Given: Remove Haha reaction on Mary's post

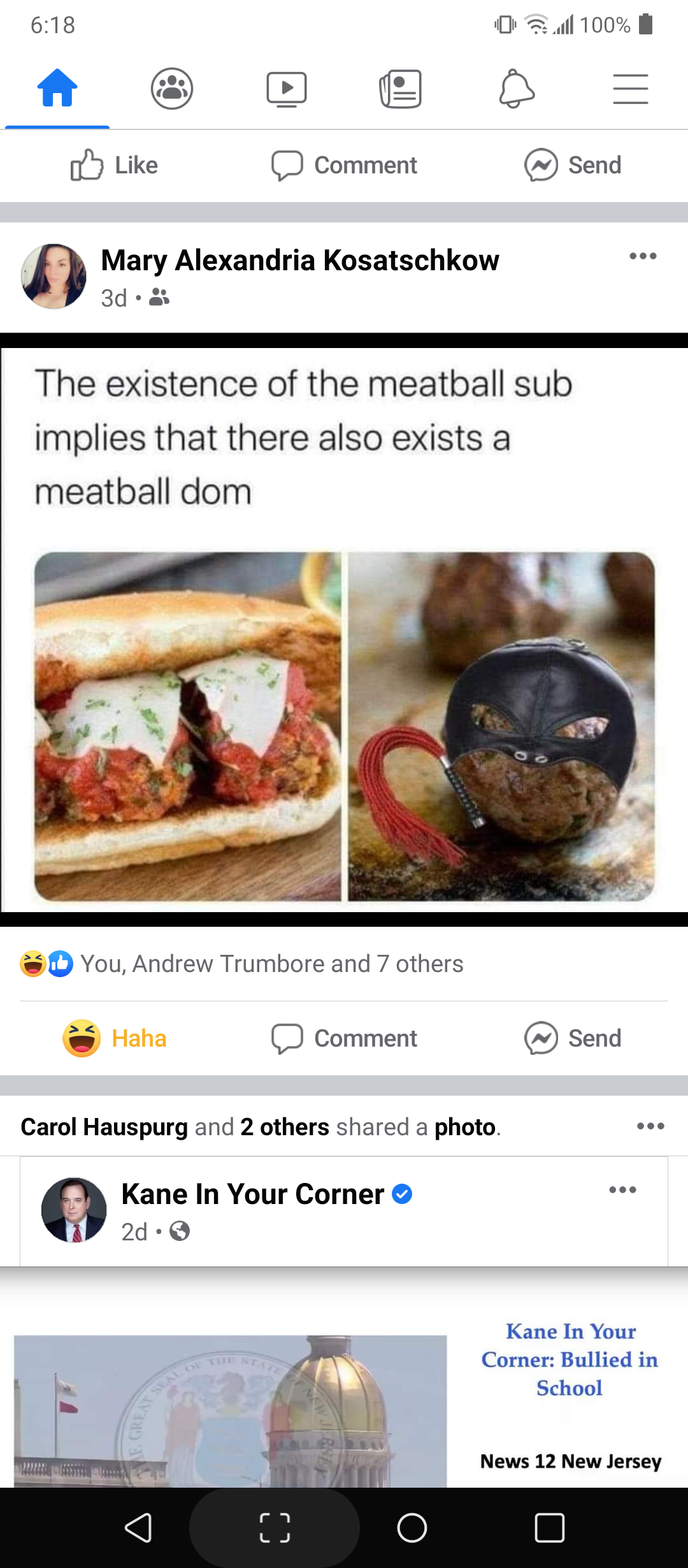Looking at the screenshot, I should [x=115, y=1038].
